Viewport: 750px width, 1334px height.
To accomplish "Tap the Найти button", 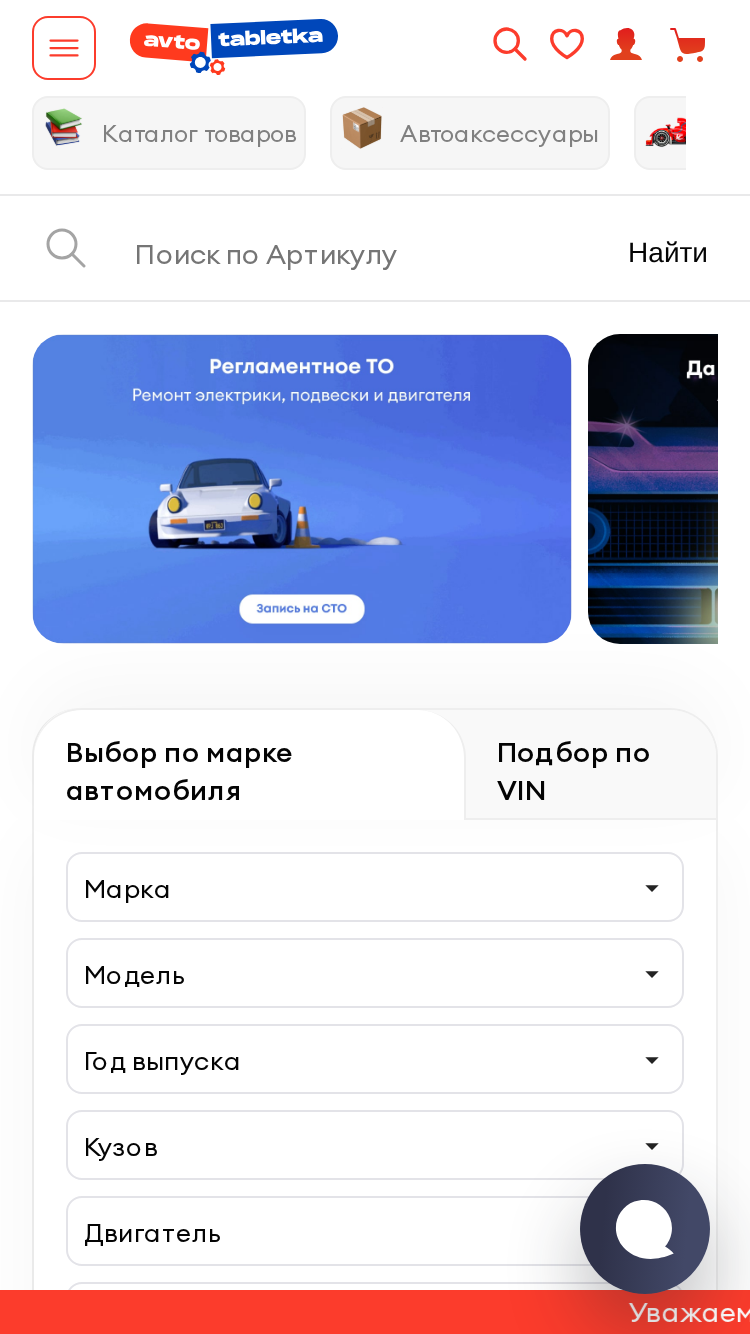I will 668,253.
